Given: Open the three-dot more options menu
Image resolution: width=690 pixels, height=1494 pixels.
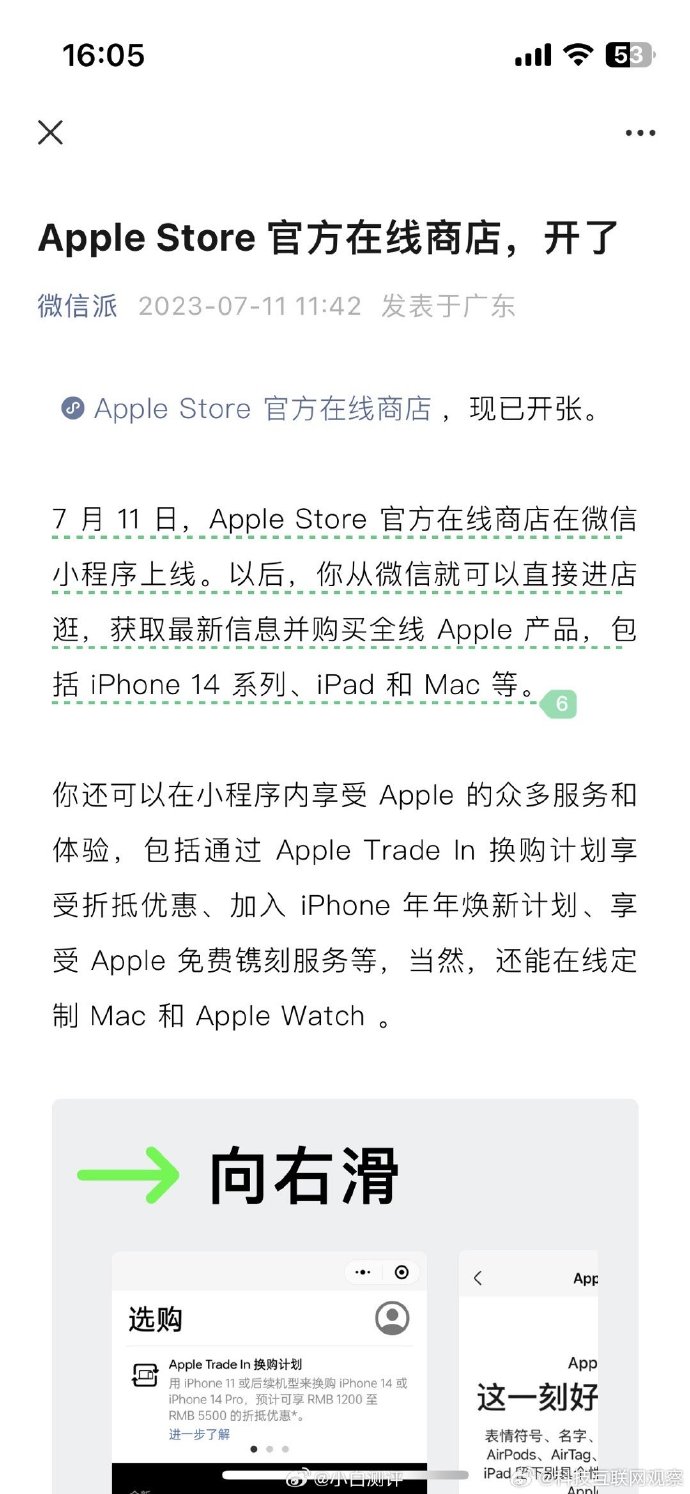Looking at the screenshot, I should point(640,133).
